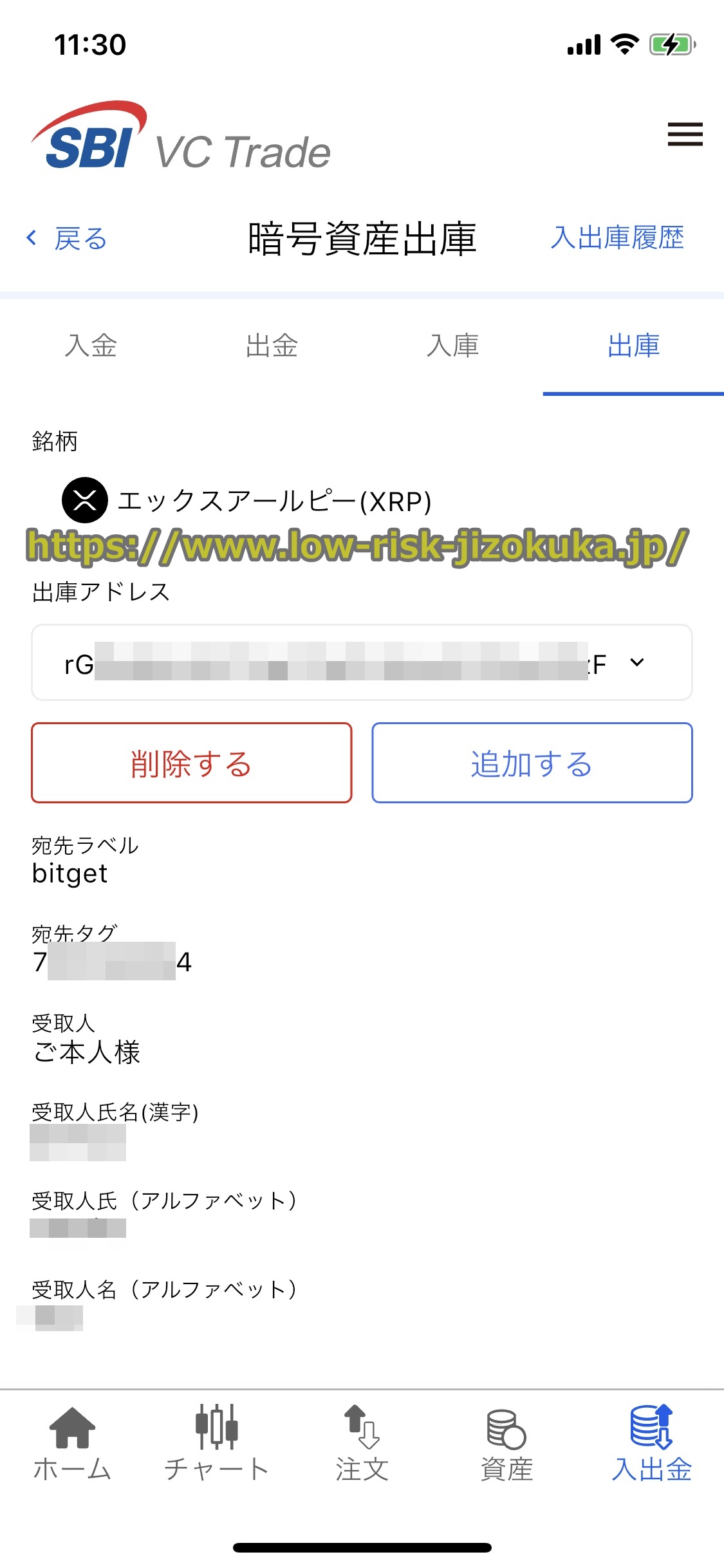Viewport: 724px width, 1568px height.
Task: Open the 入庫 tab
Action: (x=452, y=346)
